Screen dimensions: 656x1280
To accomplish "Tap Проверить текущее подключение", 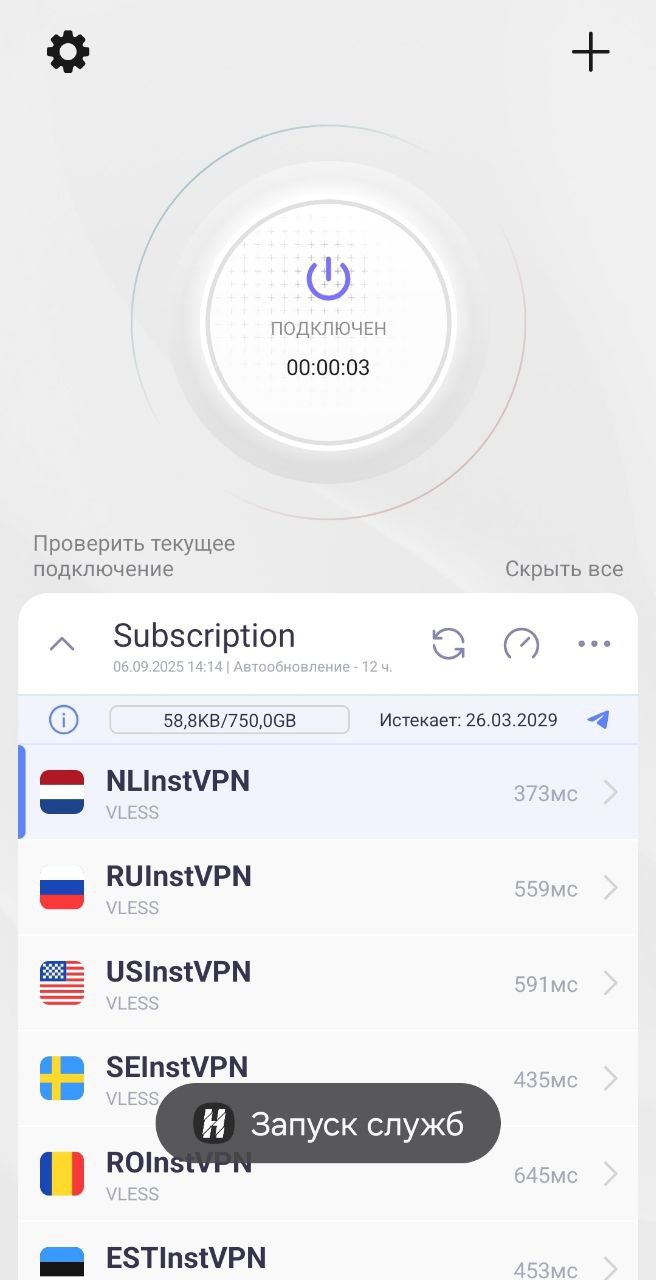I will 134,556.
